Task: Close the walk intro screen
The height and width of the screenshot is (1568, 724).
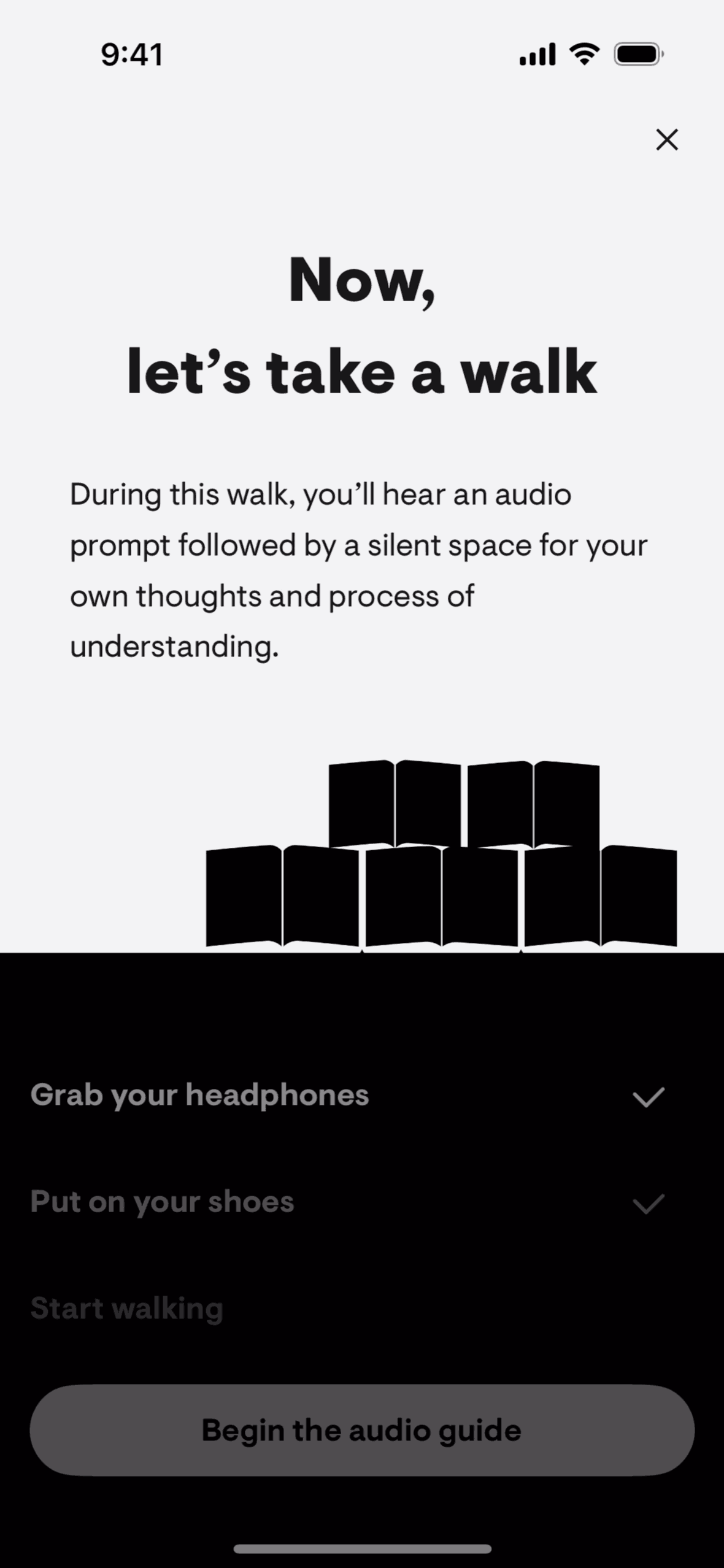Action: pyautogui.click(x=666, y=140)
